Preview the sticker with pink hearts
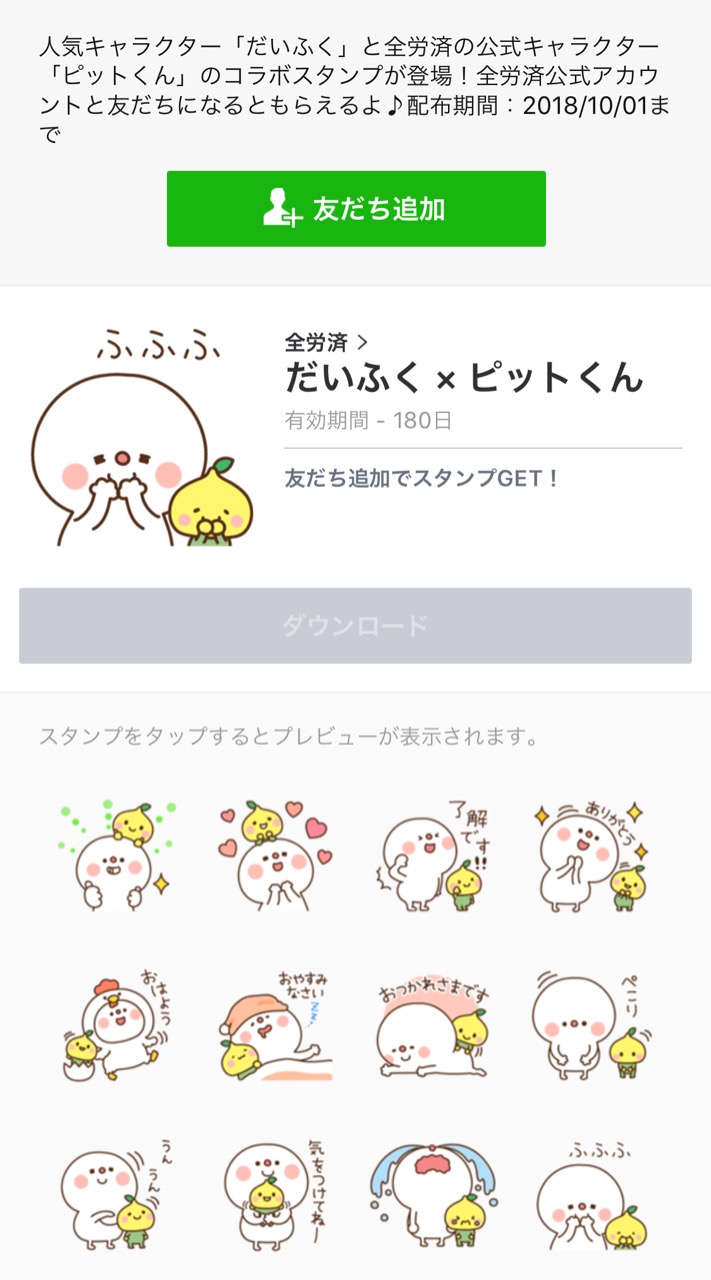 pyautogui.click(x=276, y=856)
